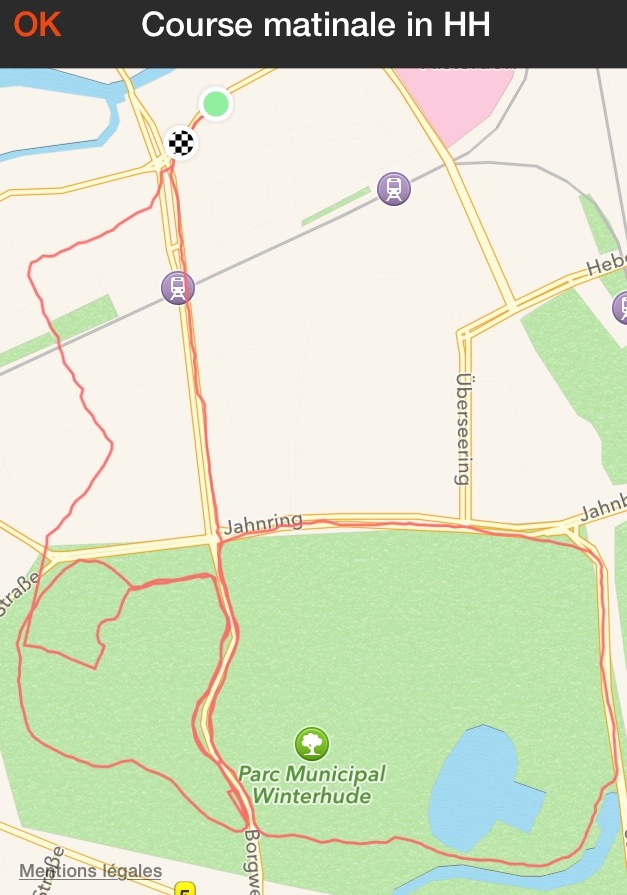Open the Mentions légales link
This screenshot has width=627, height=895.
[90, 871]
